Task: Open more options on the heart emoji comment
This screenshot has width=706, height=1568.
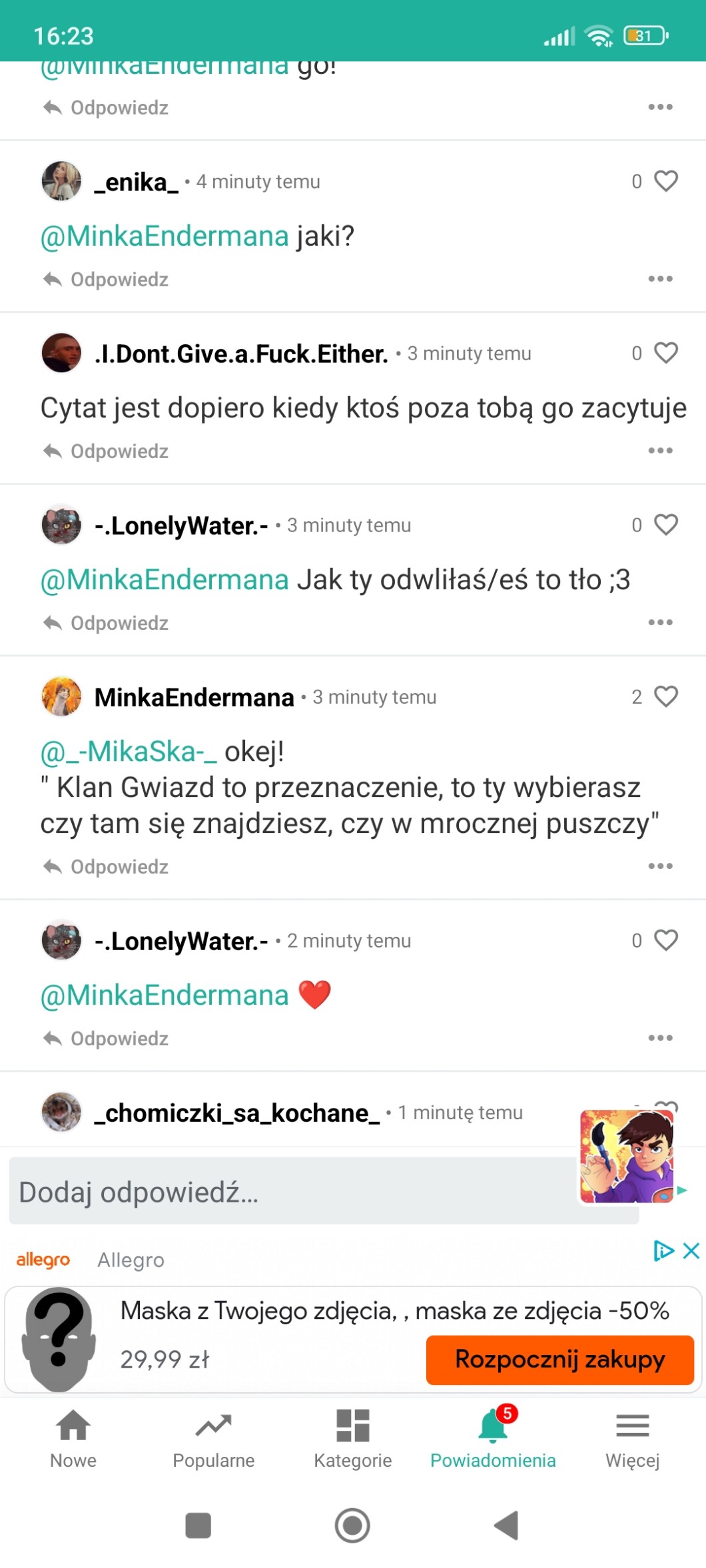Action: 660,1038
